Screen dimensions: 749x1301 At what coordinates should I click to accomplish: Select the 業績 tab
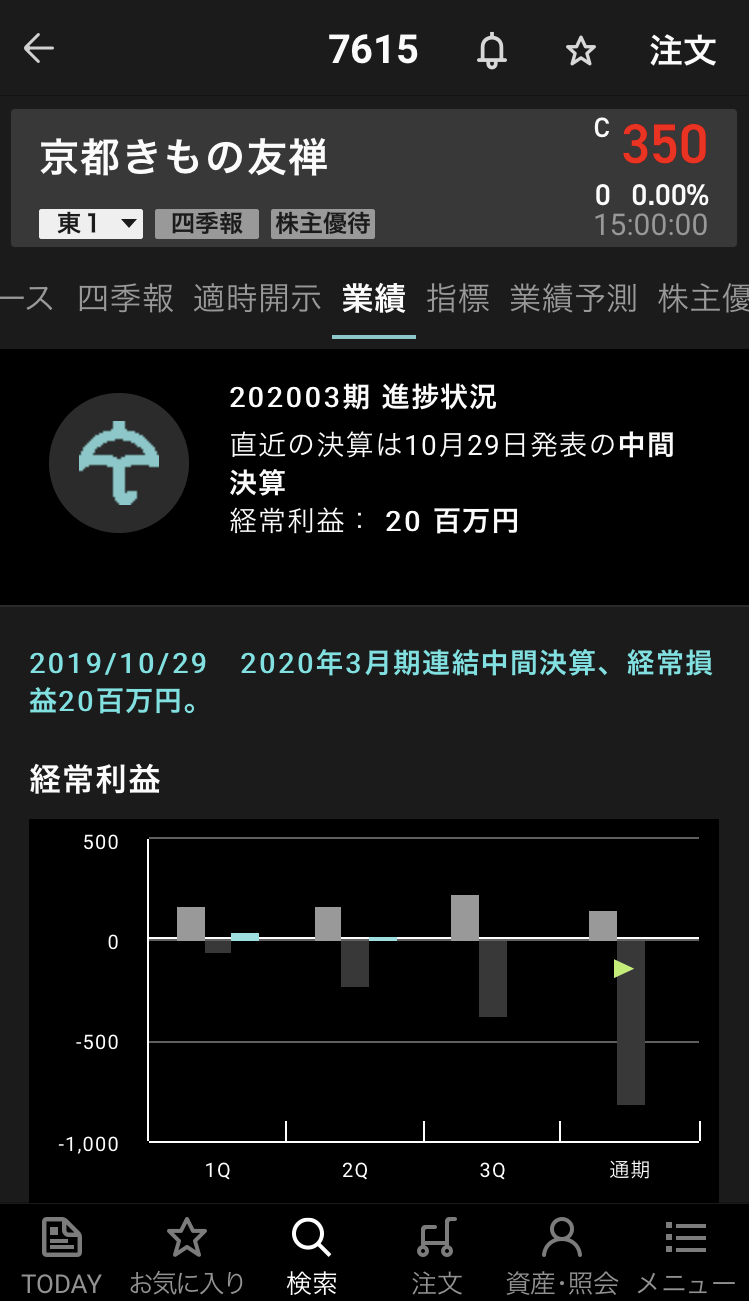point(373,298)
